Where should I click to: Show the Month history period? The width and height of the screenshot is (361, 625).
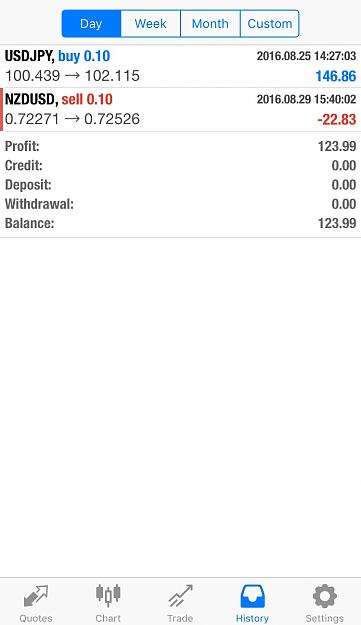tap(210, 24)
